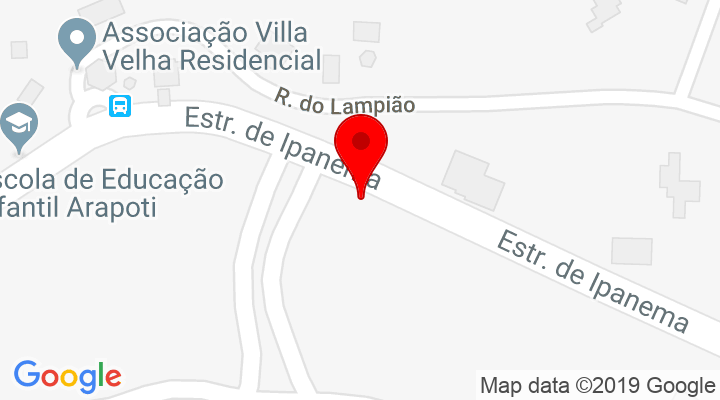Select the bus stop icon
720x400 pixels.
[120, 105]
